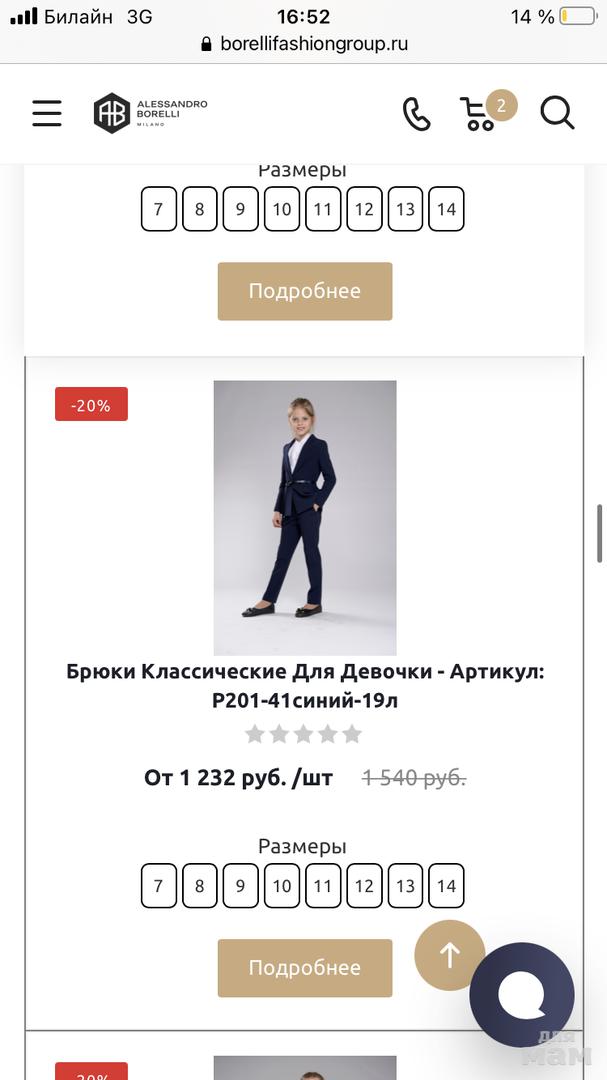The height and width of the screenshot is (1080, 607).
Task: Tap the phone icon to call the store
Action: point(416,114)
